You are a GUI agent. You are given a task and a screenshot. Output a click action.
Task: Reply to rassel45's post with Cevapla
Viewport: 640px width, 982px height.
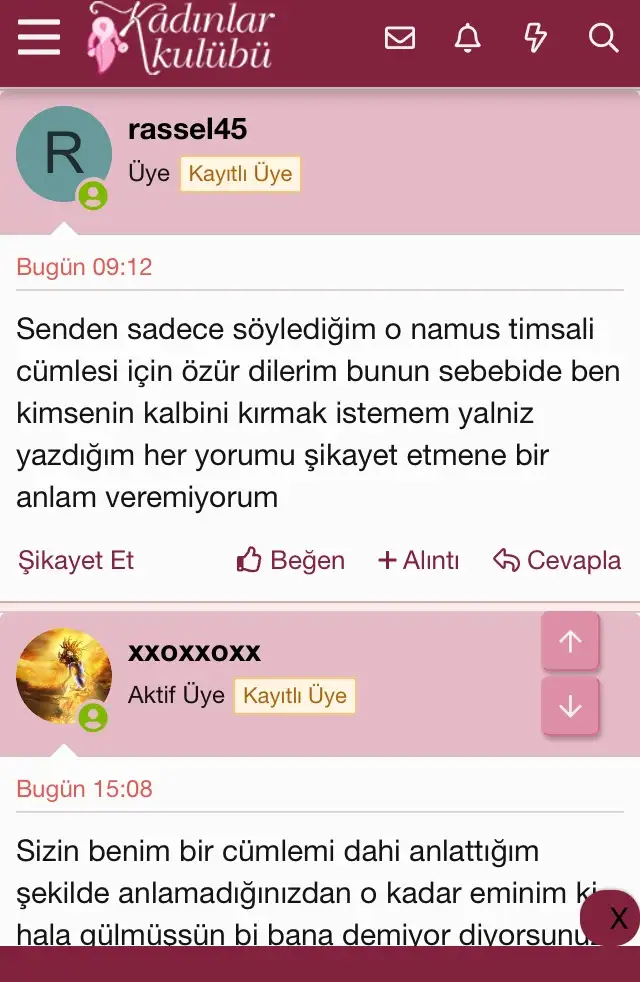tap(557, 560)
